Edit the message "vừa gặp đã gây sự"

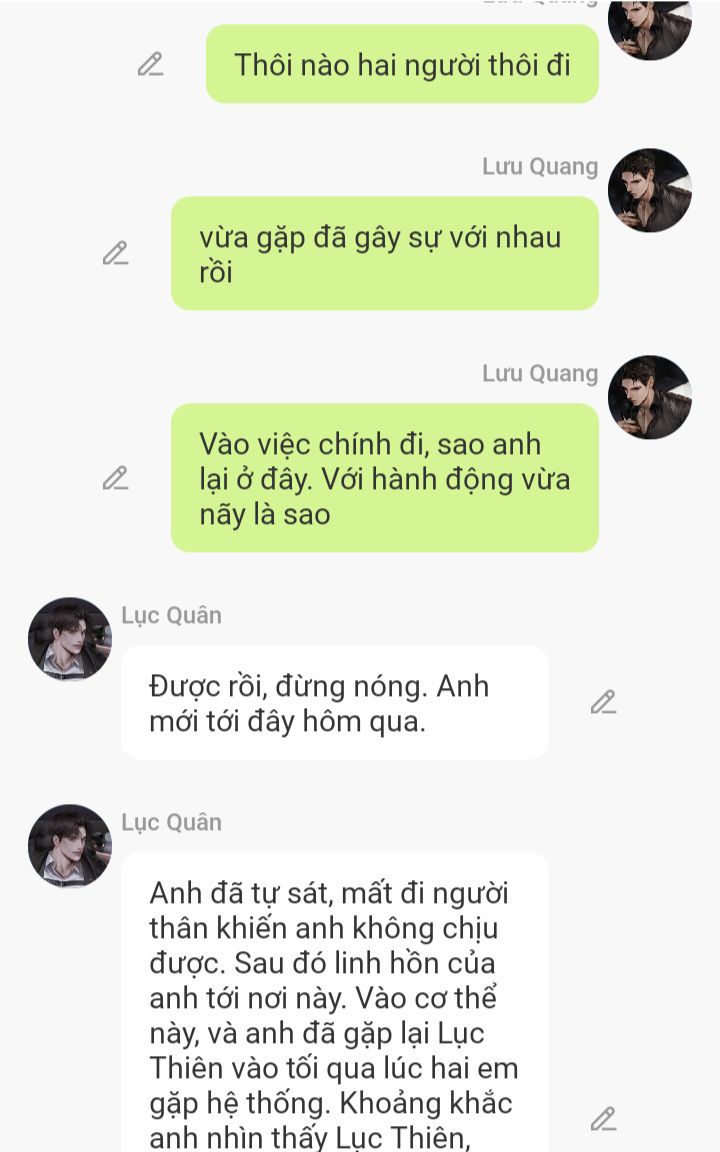[116, 254]
